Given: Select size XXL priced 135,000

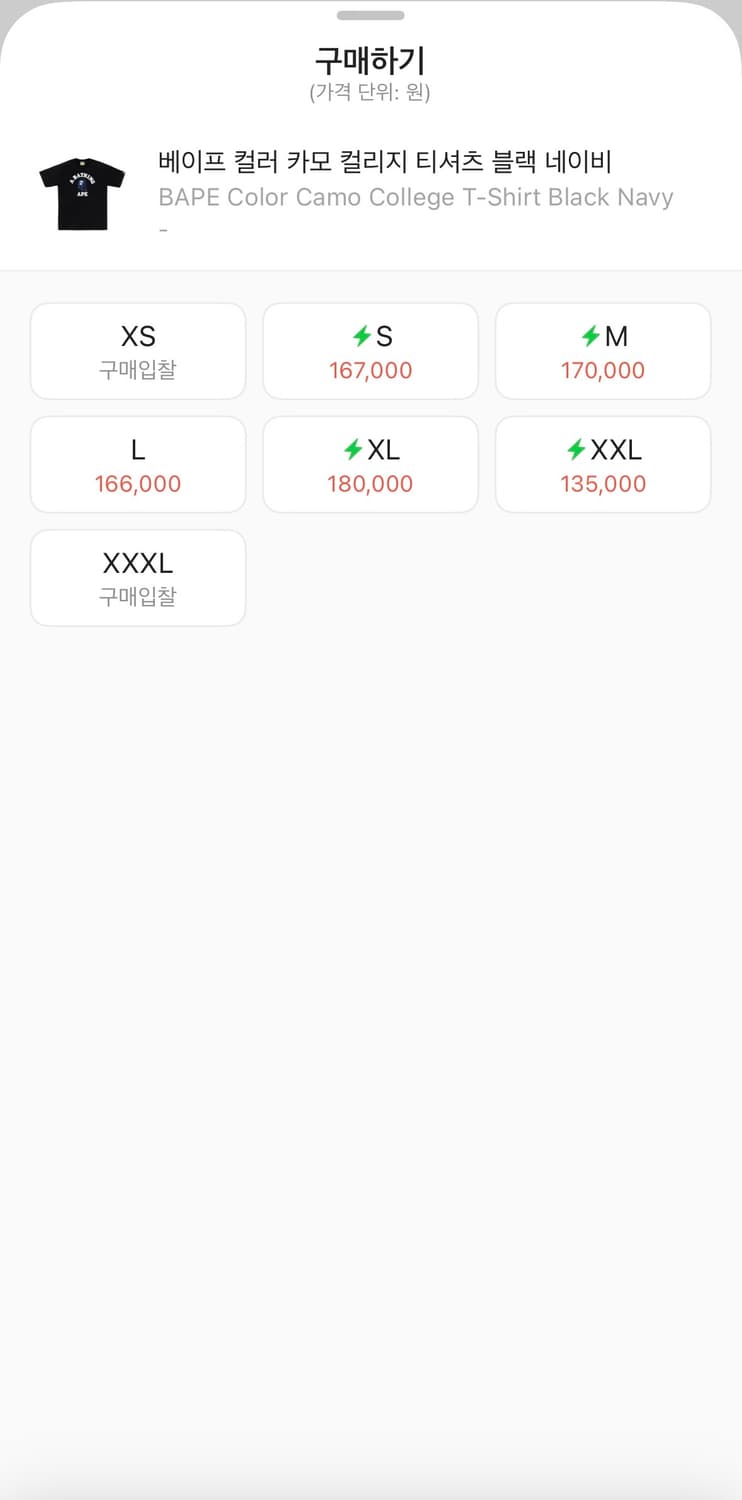Looking at the screenshot, I should click(603, 464).
